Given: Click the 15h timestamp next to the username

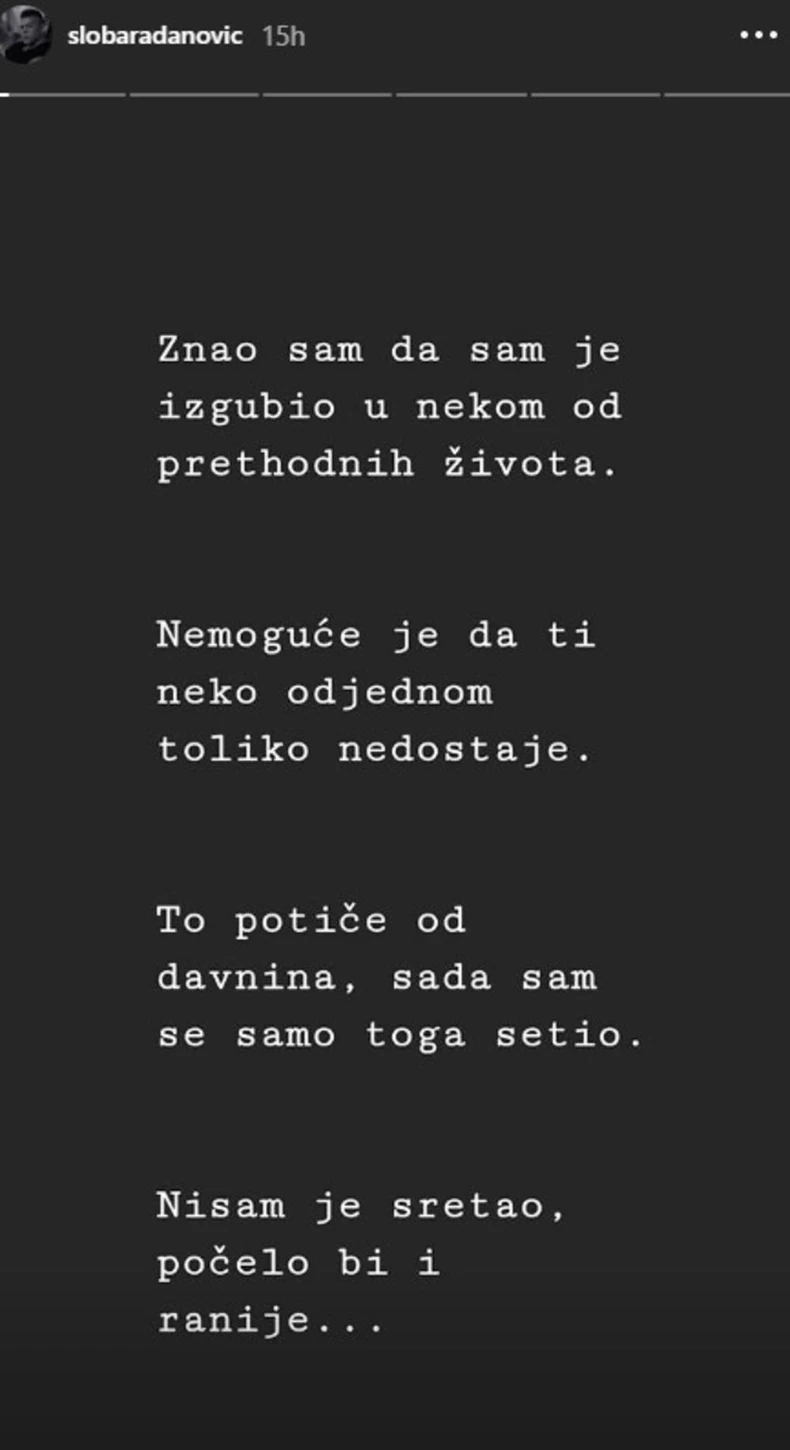Looking at the screenshot, I should coord(283,36).
